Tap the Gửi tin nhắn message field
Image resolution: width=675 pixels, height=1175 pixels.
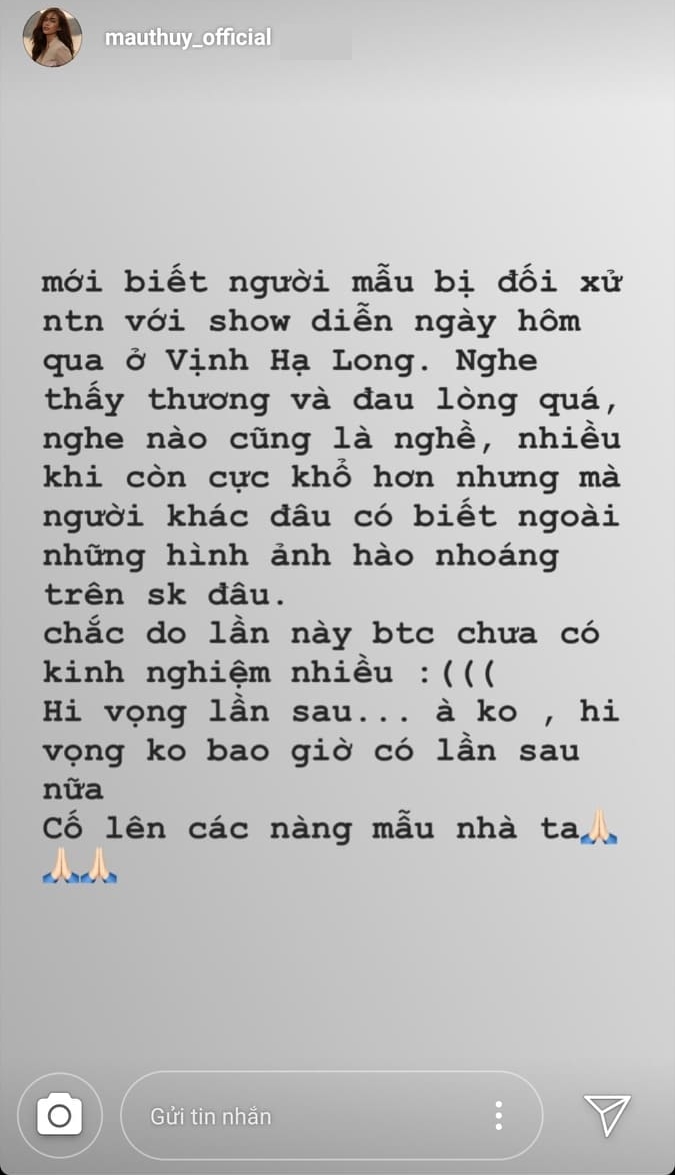click(300, 1116)
